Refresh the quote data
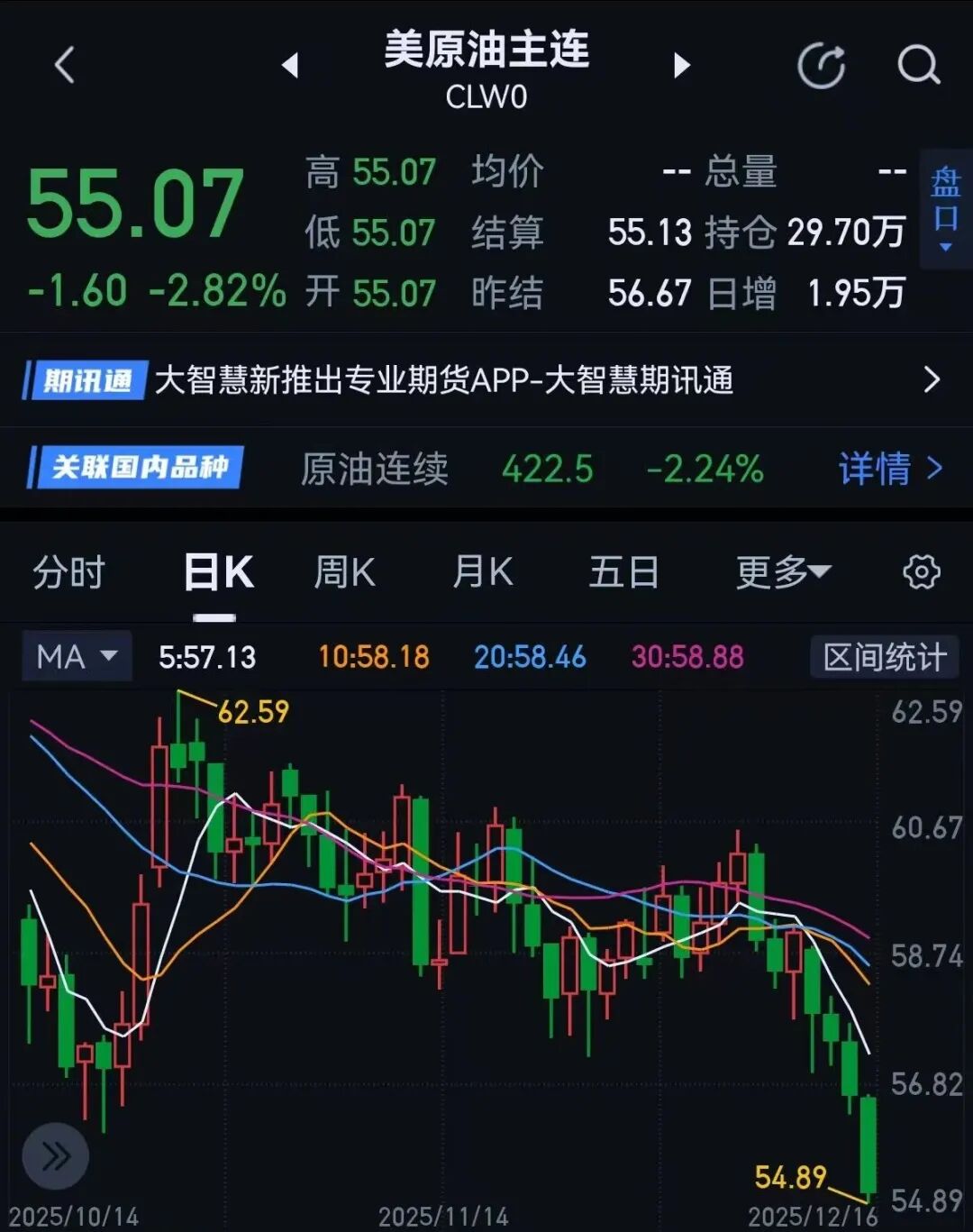 click(x=822, y=65)
